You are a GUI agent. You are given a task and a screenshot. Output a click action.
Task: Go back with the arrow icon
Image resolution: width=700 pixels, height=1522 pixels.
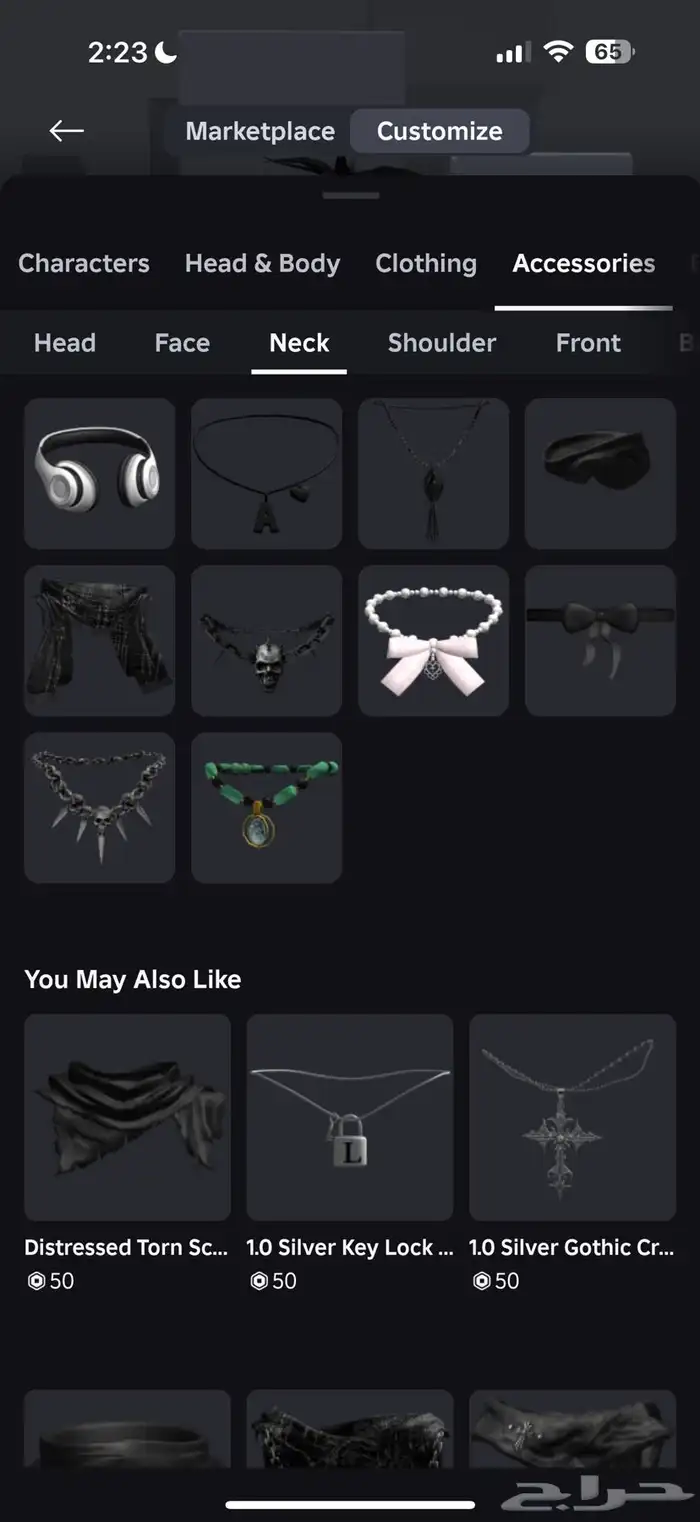point(66,131)
